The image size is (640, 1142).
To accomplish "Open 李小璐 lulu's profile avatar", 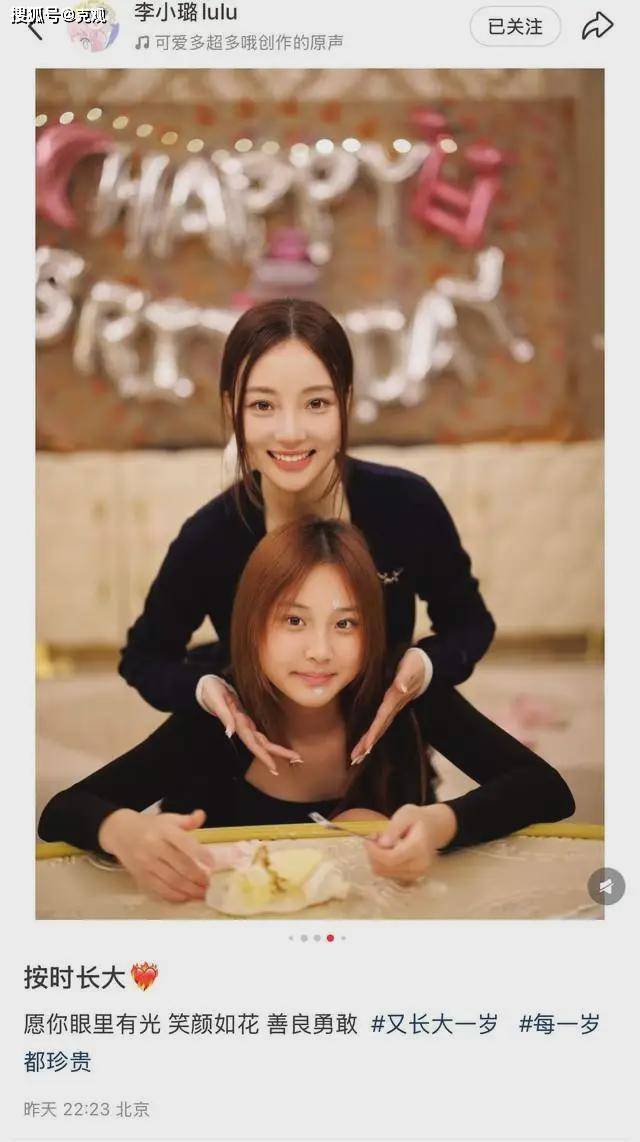I will (x=93, y=27).
